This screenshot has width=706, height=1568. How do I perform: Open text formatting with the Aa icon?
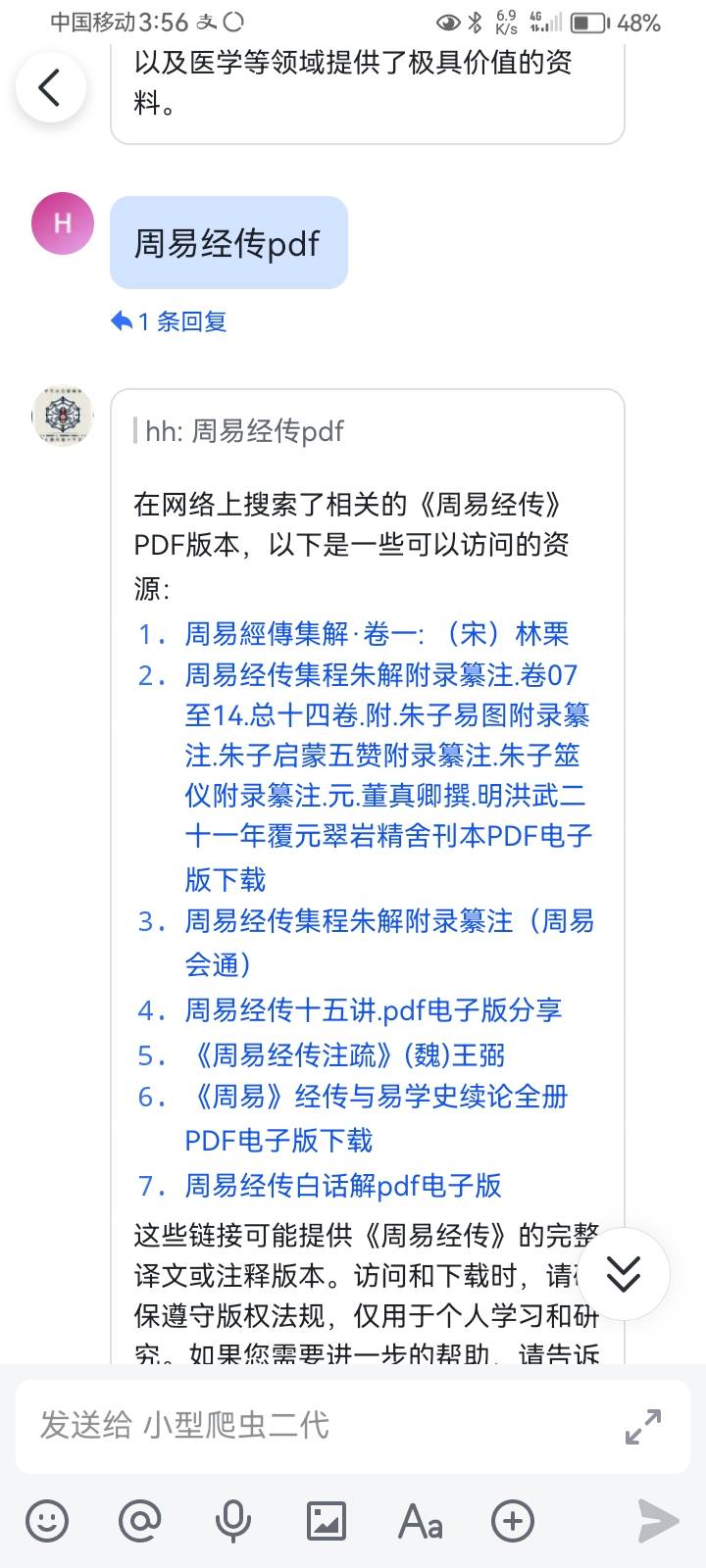pyautogui.click(x=419, y=1521)
